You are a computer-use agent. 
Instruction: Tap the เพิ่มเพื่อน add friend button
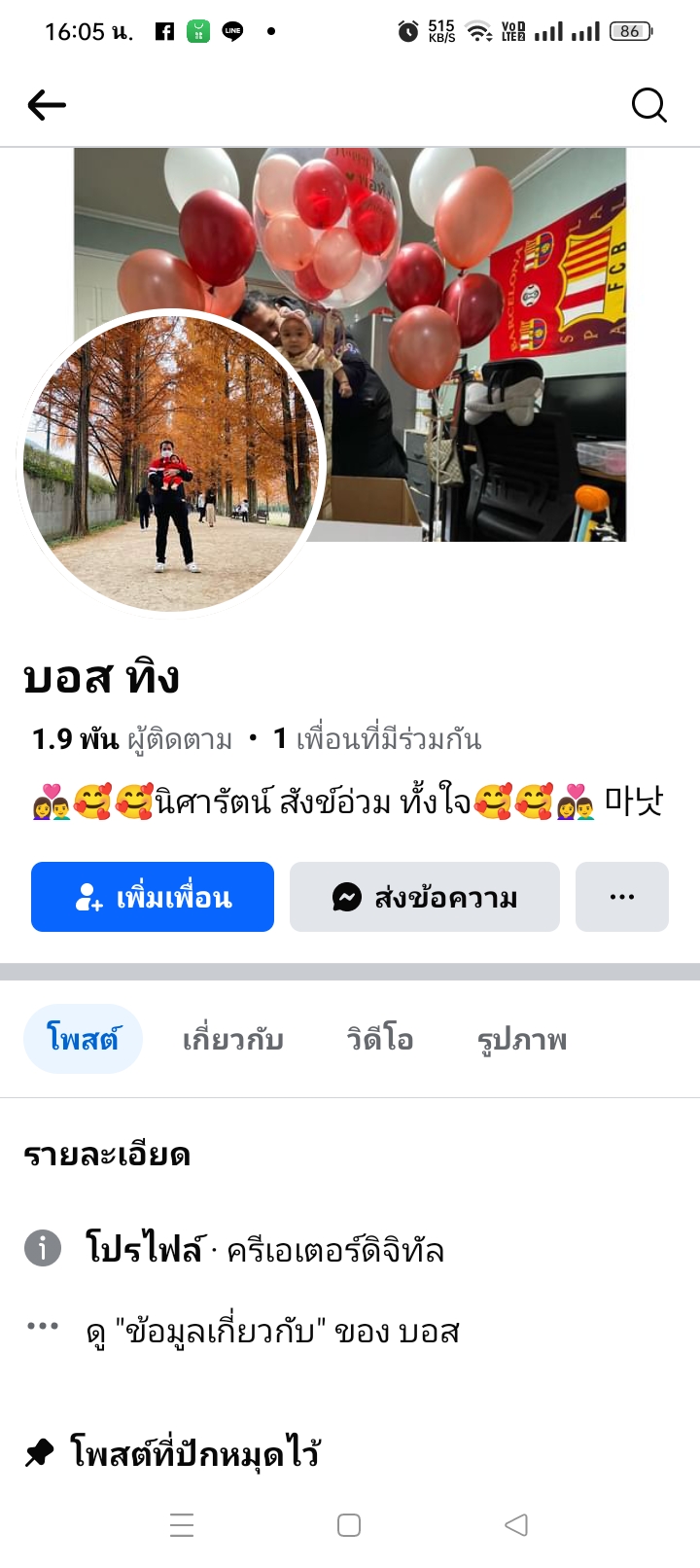(153, 897)
